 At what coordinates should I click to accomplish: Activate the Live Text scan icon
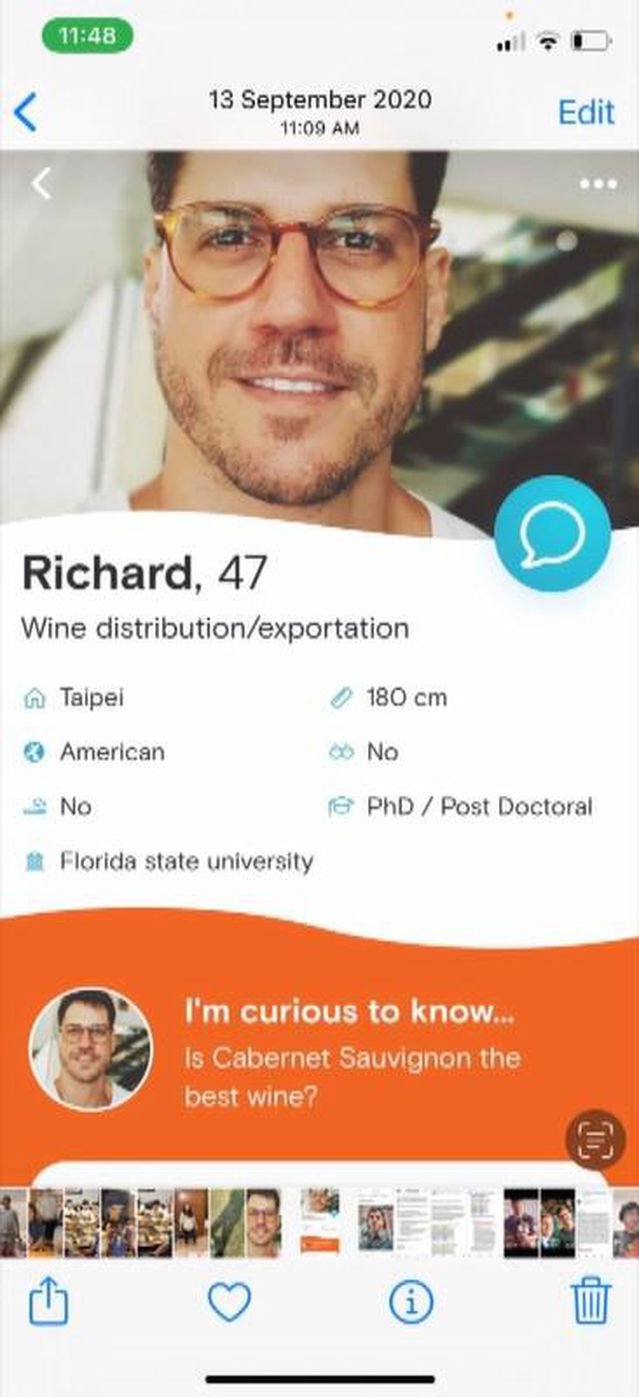(595, 1139)
